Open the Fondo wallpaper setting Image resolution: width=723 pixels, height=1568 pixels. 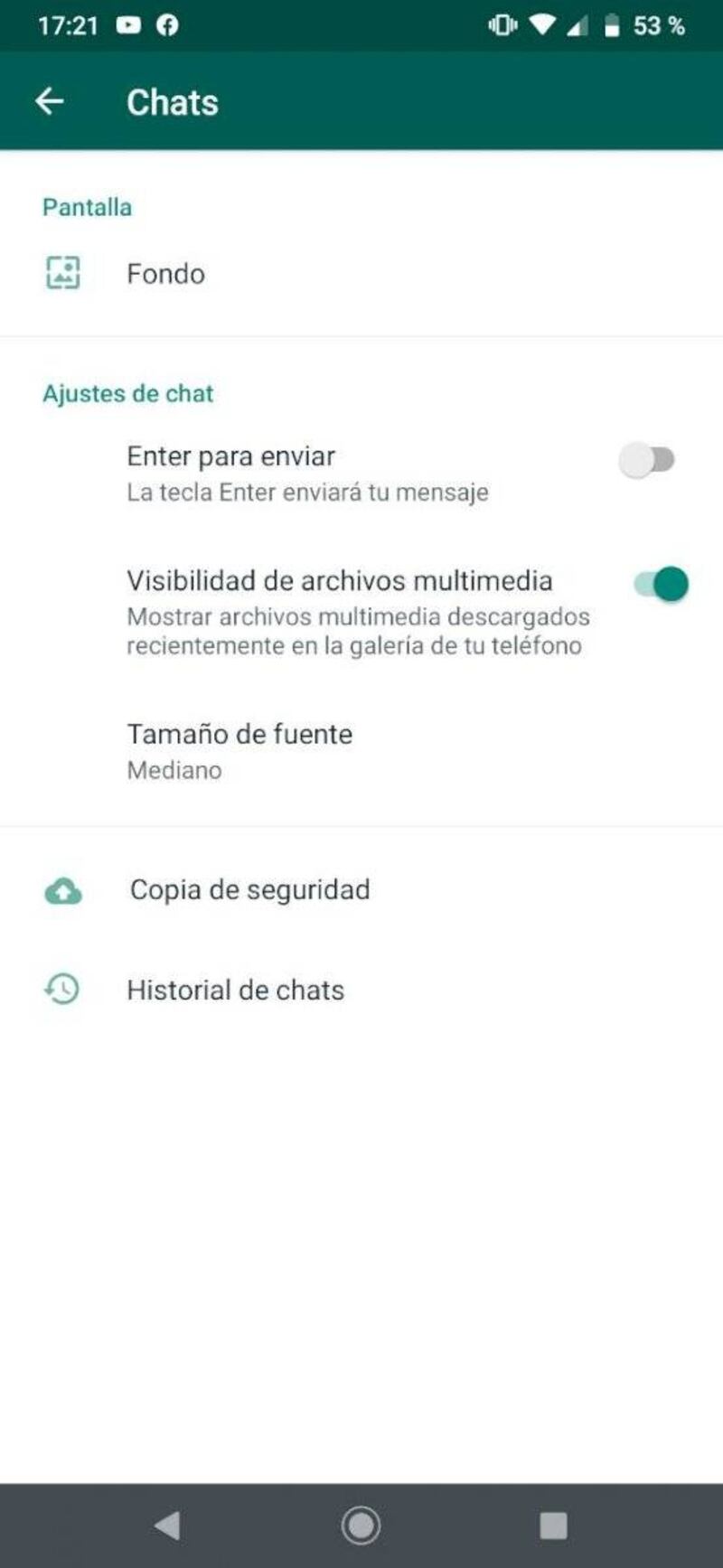point(166,274)
